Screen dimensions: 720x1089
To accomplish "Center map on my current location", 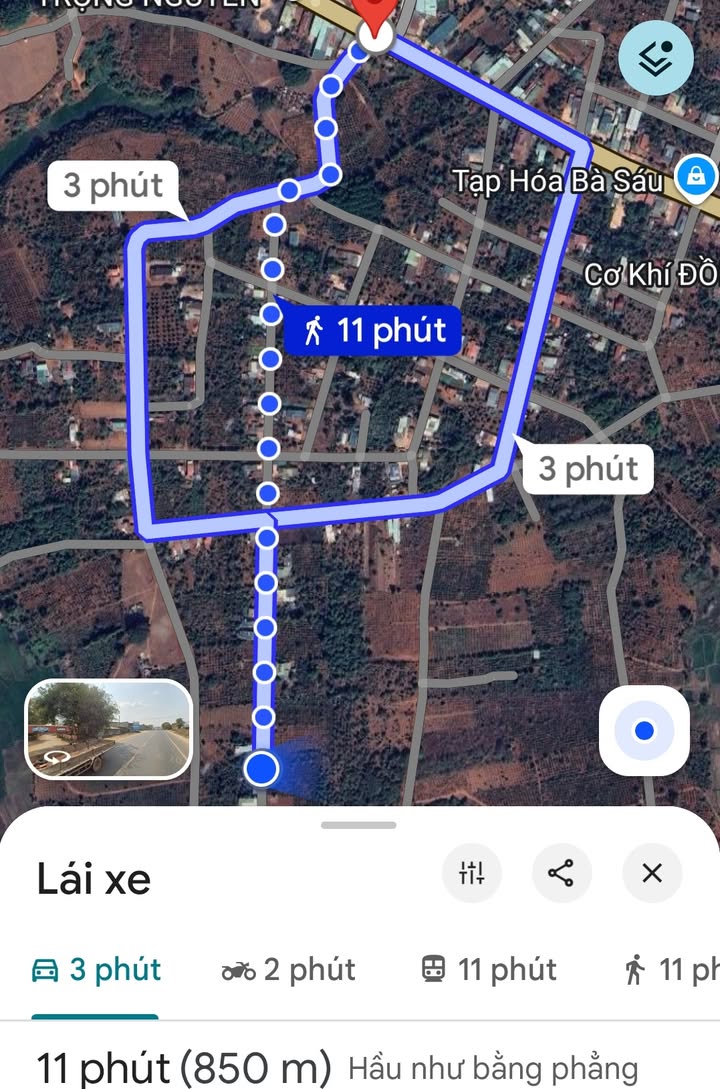I will (644, 731).
